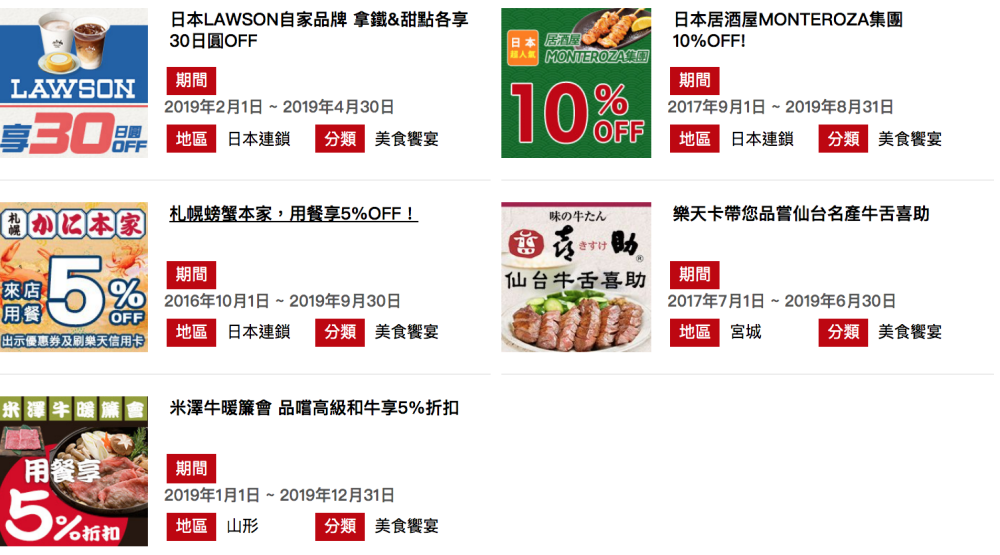
Task: Open the LAWSON 30 yen off offer image
Action: click(74, 83)
